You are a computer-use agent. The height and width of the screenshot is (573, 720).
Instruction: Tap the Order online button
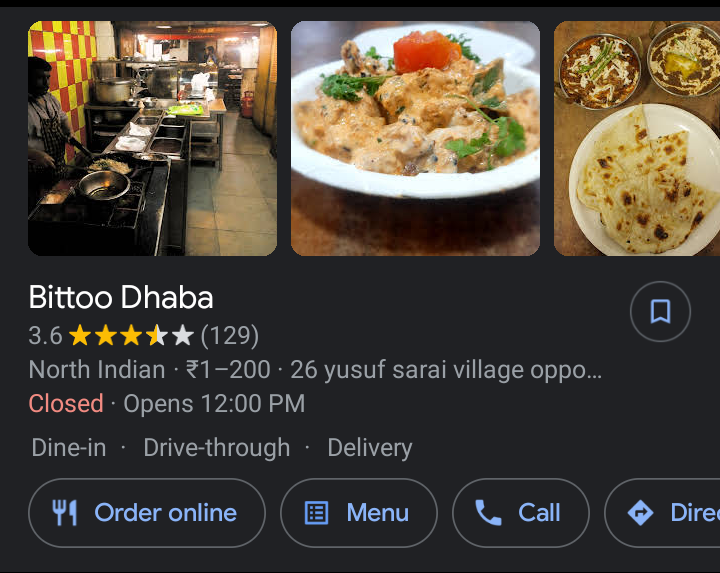(x=146, y=513)
